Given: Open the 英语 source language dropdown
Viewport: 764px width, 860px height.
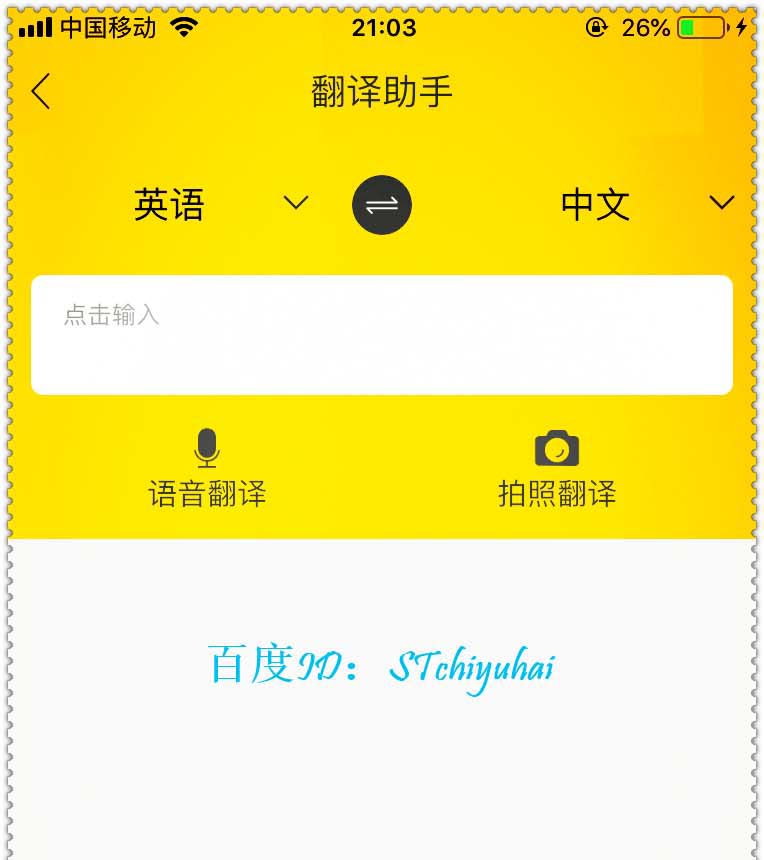Looking at the screenshot, I should [x=220, y=204].
